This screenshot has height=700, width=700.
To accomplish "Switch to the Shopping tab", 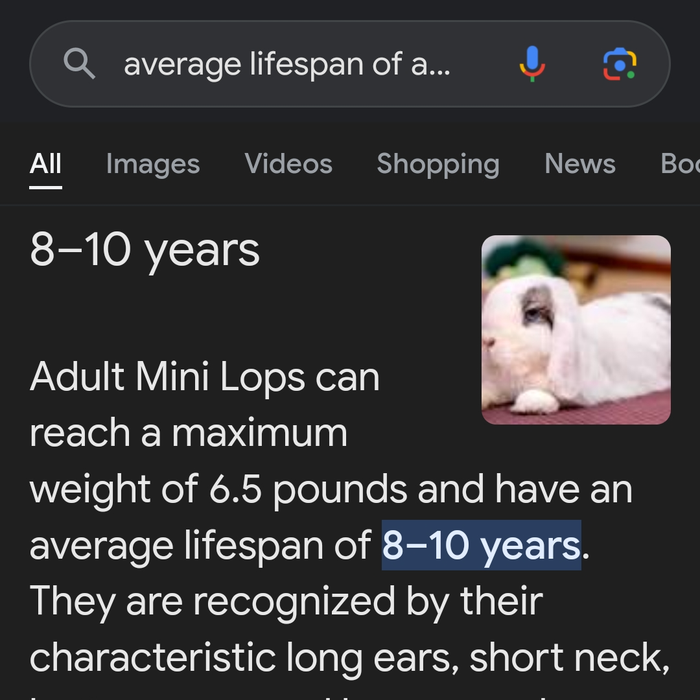I will click(x=438, y=164).
